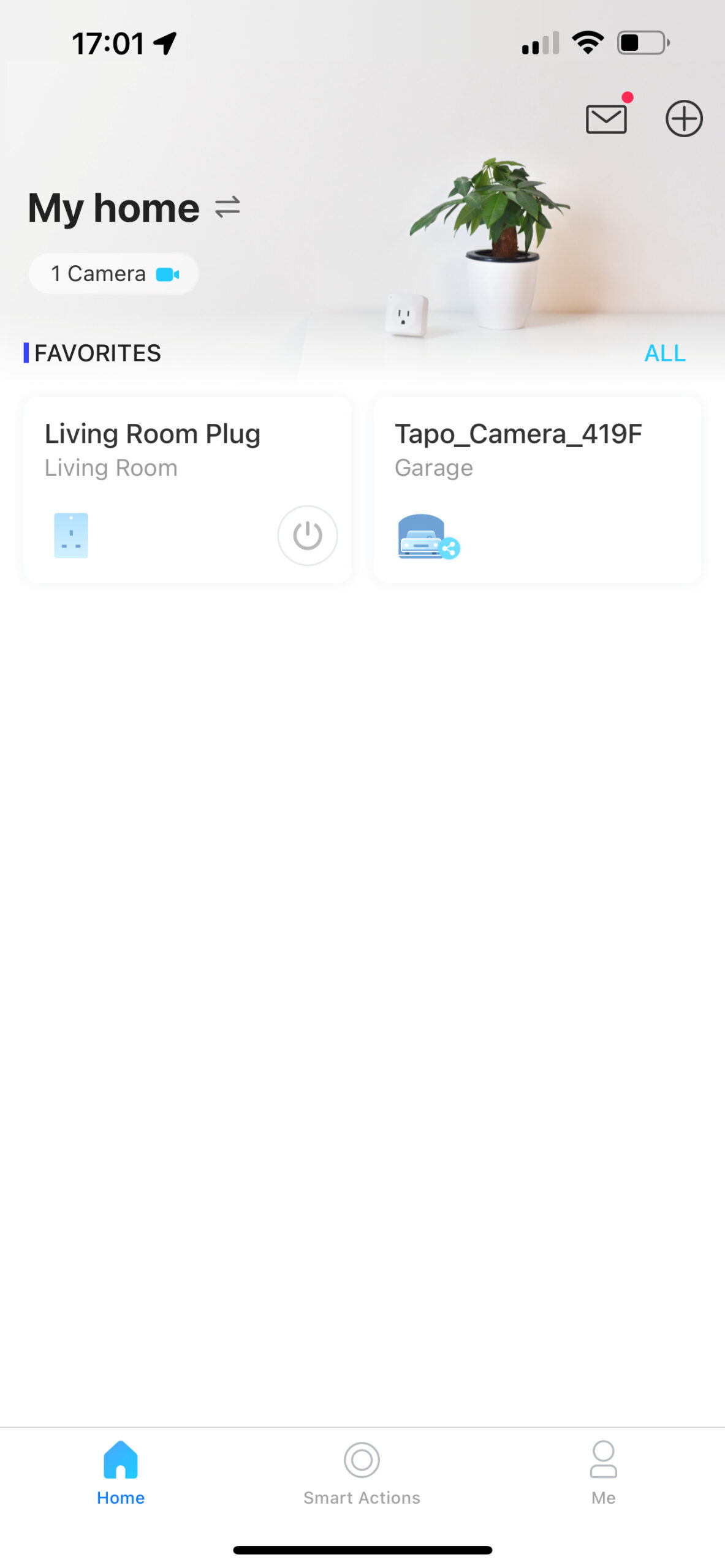
Task: Toggle power on the Living Room Plug
Action: pyautogui.click(x=307, y=535)
